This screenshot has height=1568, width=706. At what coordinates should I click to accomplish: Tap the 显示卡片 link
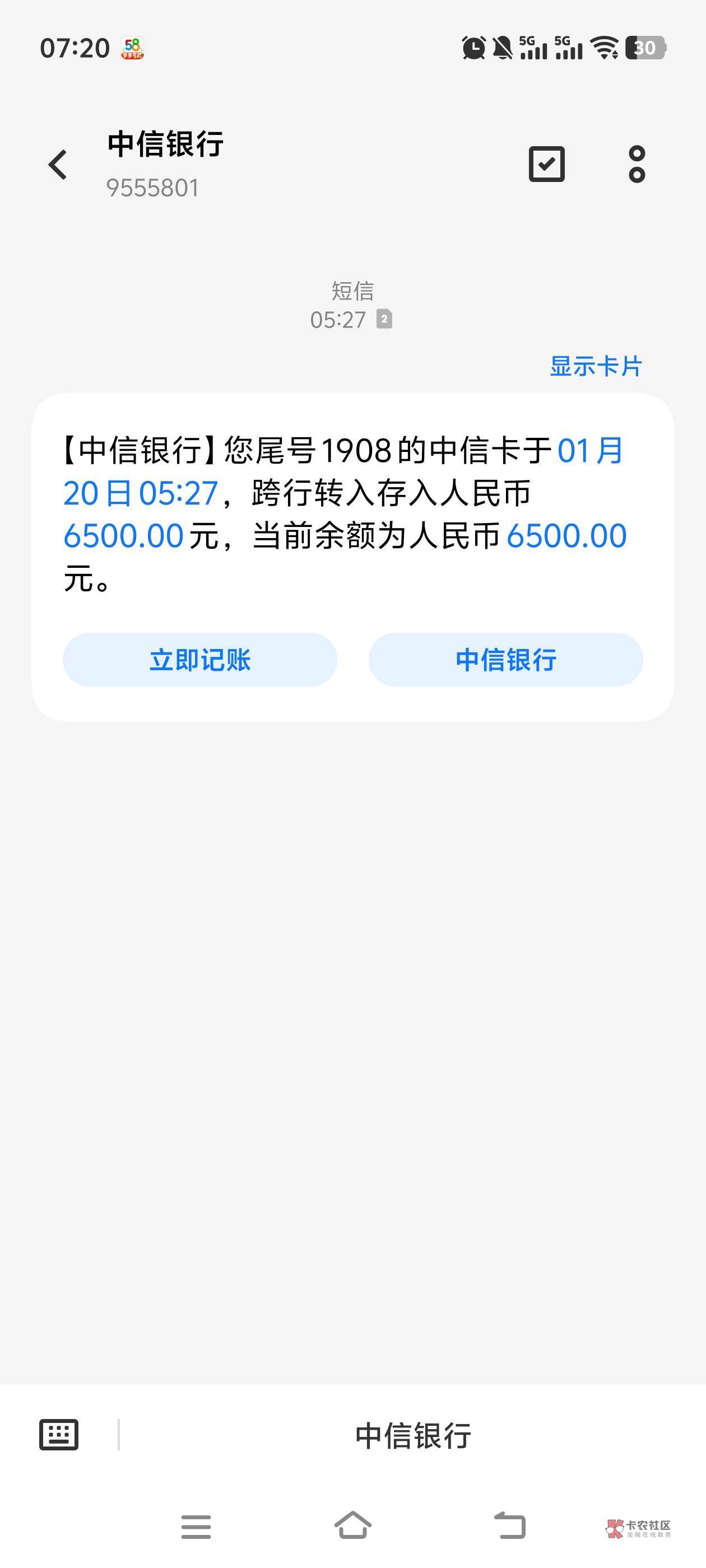595,366
